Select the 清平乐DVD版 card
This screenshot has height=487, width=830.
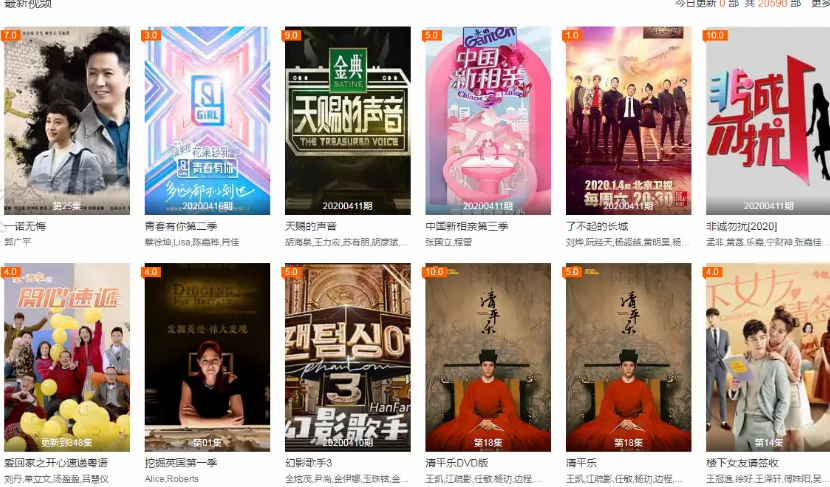tap(487, 357)
